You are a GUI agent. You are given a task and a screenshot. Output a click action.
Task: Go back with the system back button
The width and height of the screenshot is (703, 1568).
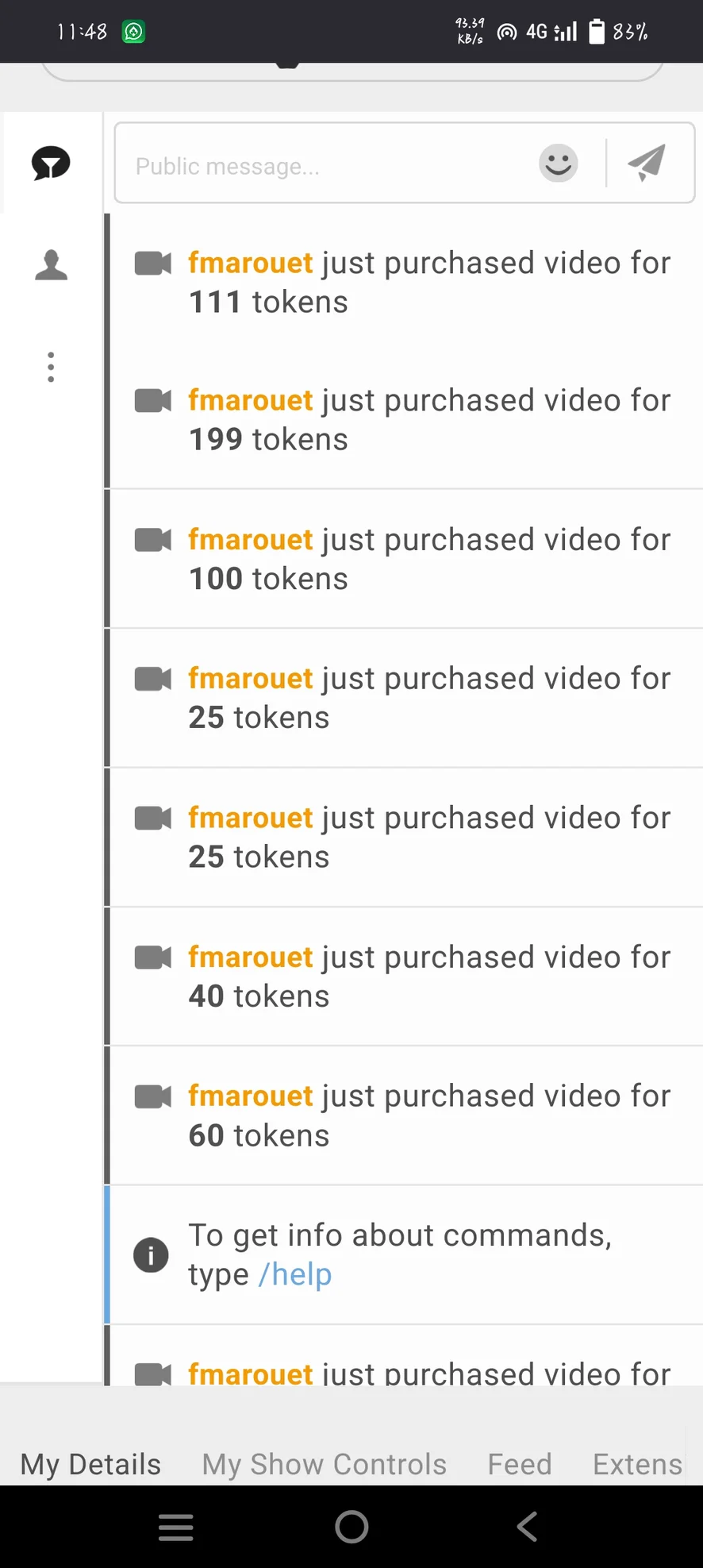pyautogui.click(x=527, y=1526)
